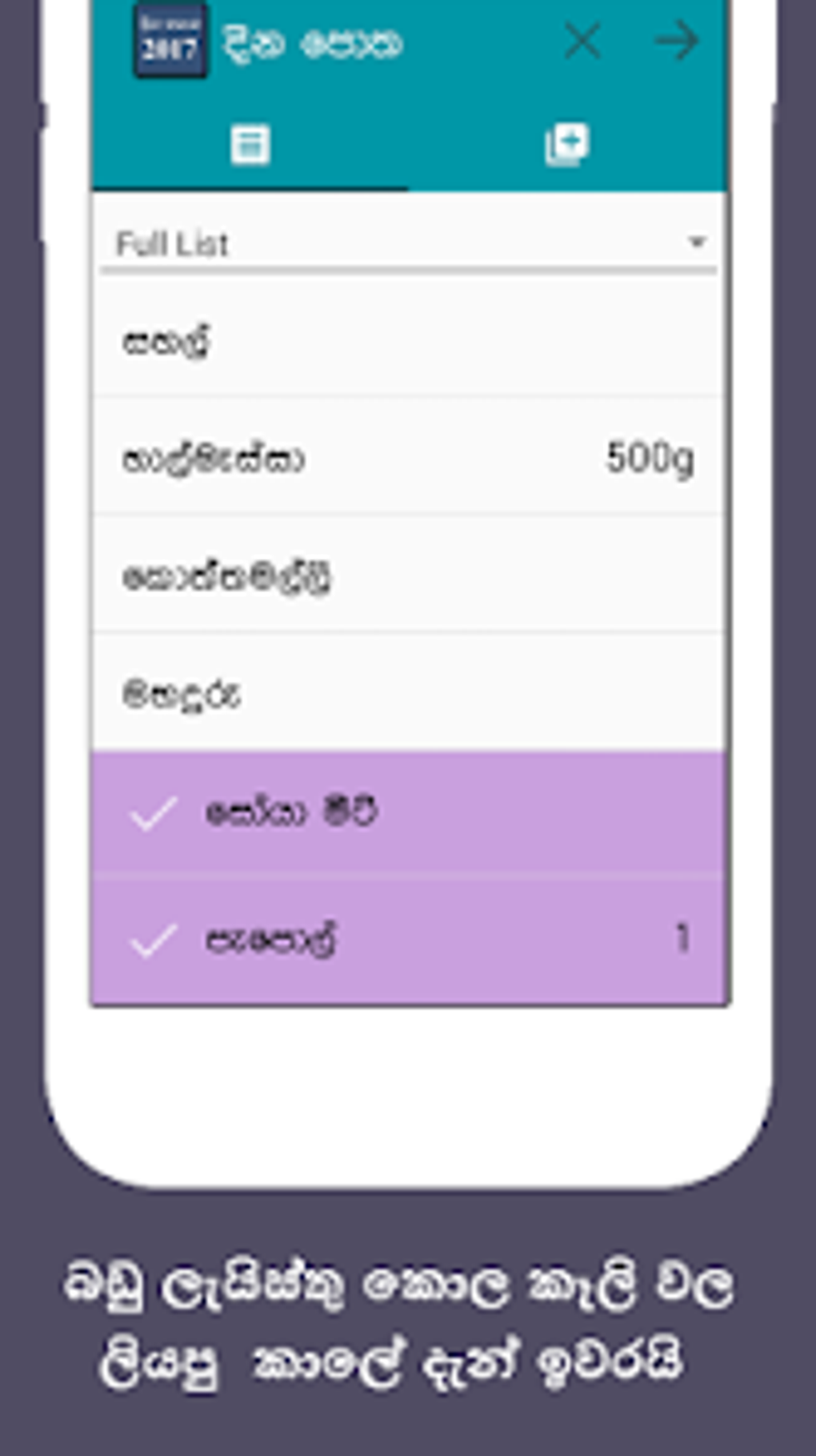Select the 500g quantity entry

(x=651, y=458)
